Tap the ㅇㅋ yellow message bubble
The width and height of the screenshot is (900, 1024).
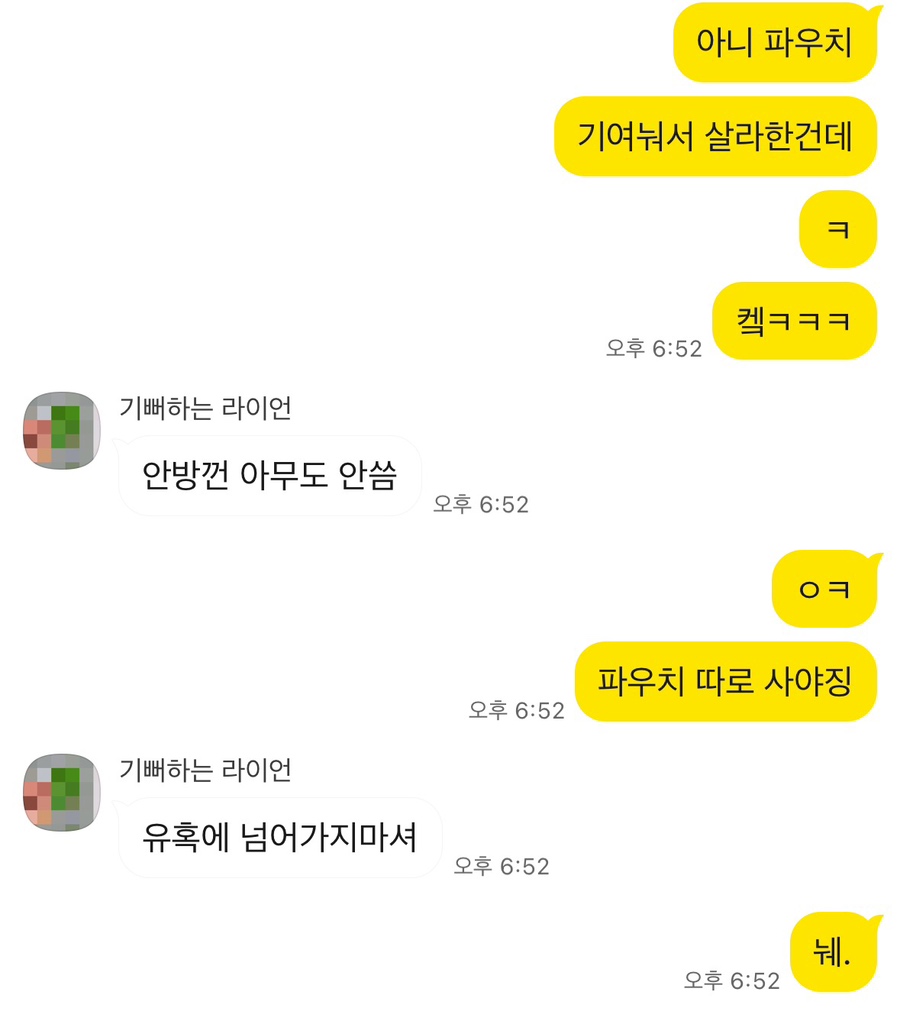point(826,589)
